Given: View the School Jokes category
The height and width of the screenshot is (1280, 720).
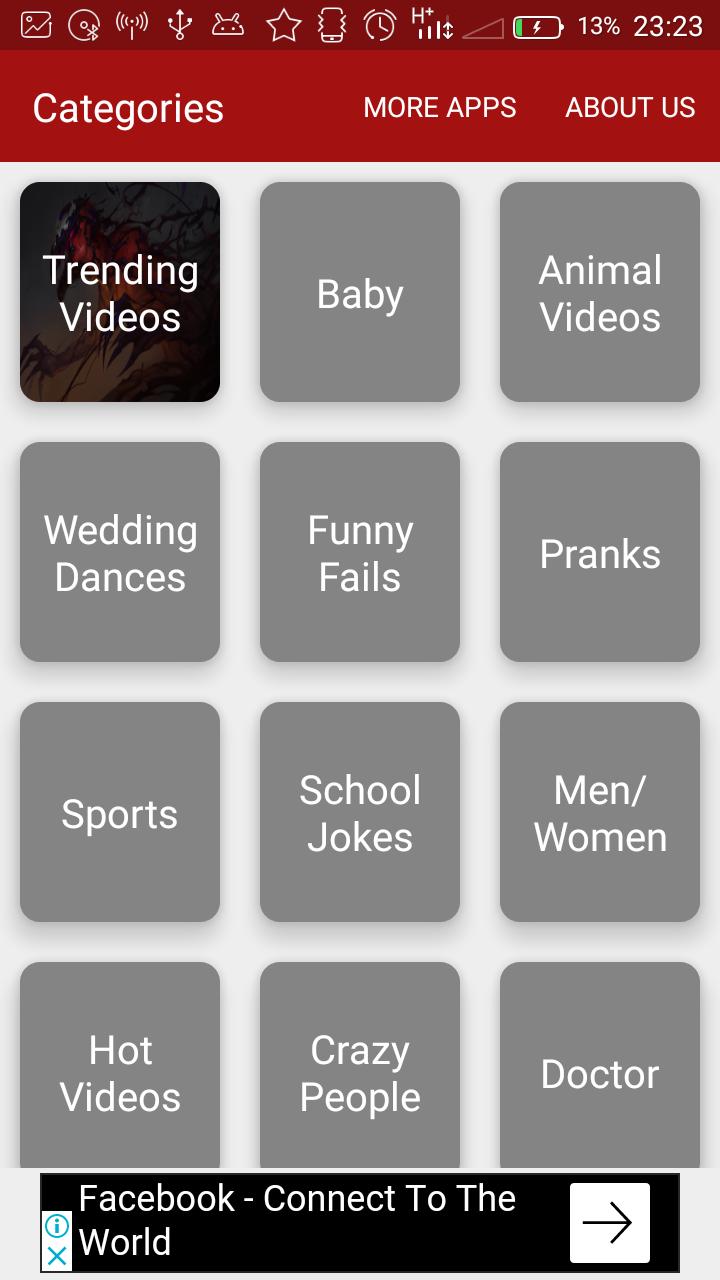Looking at the screenshot, I should click(360, 812).
